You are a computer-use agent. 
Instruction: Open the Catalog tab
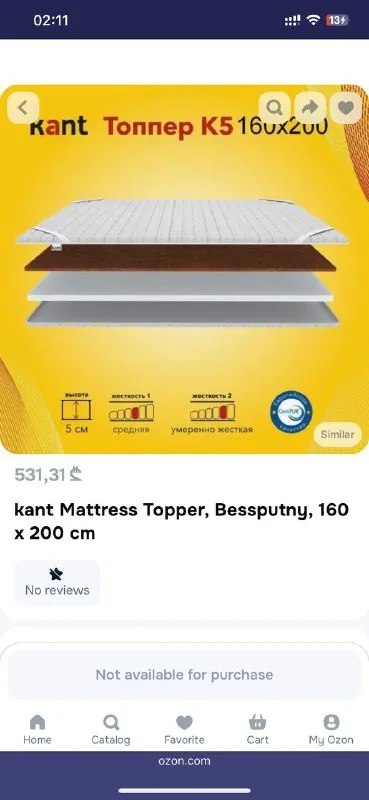(111, 730)
